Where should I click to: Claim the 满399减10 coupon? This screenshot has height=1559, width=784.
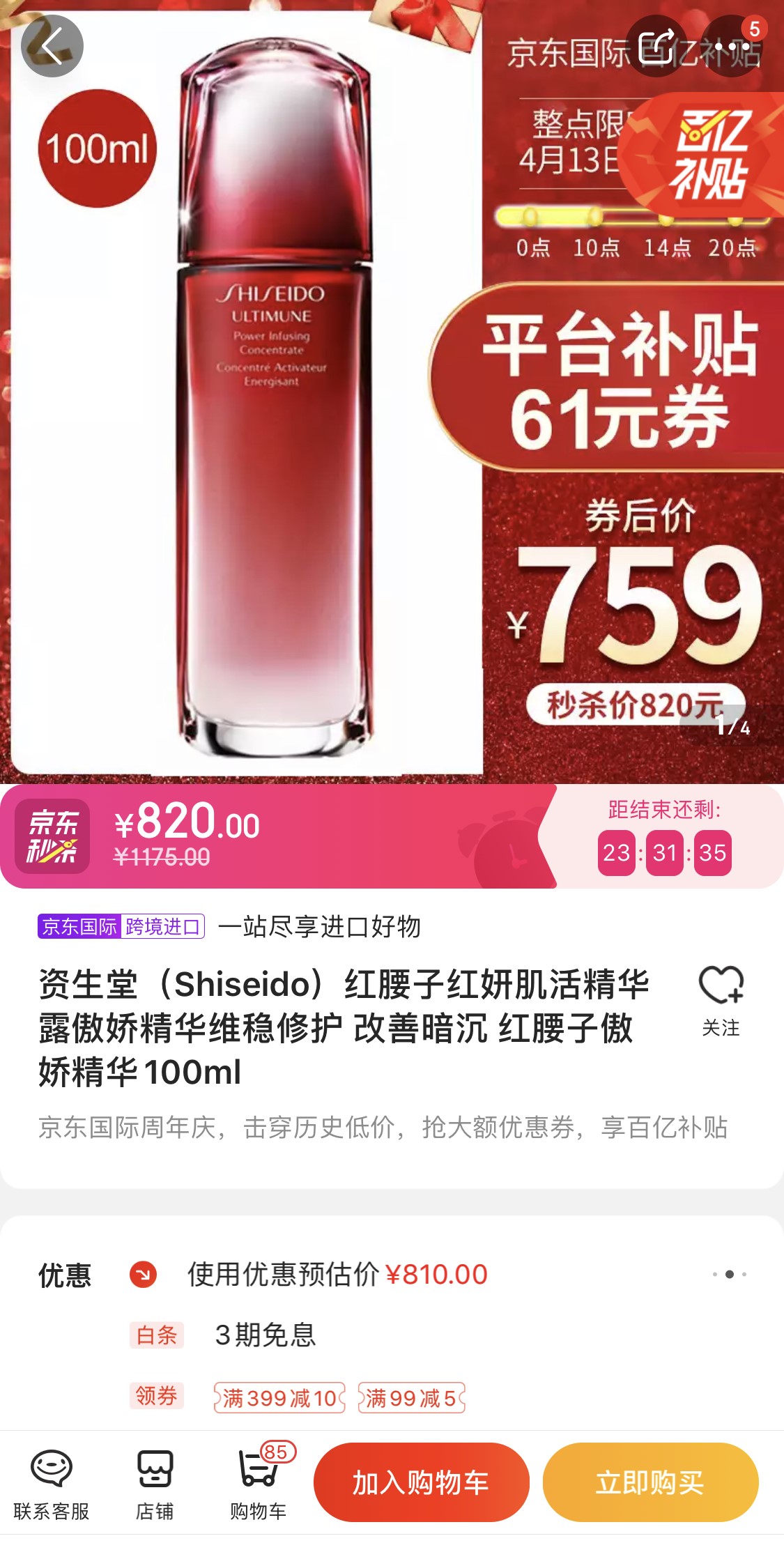click(x=279, y=1397)
